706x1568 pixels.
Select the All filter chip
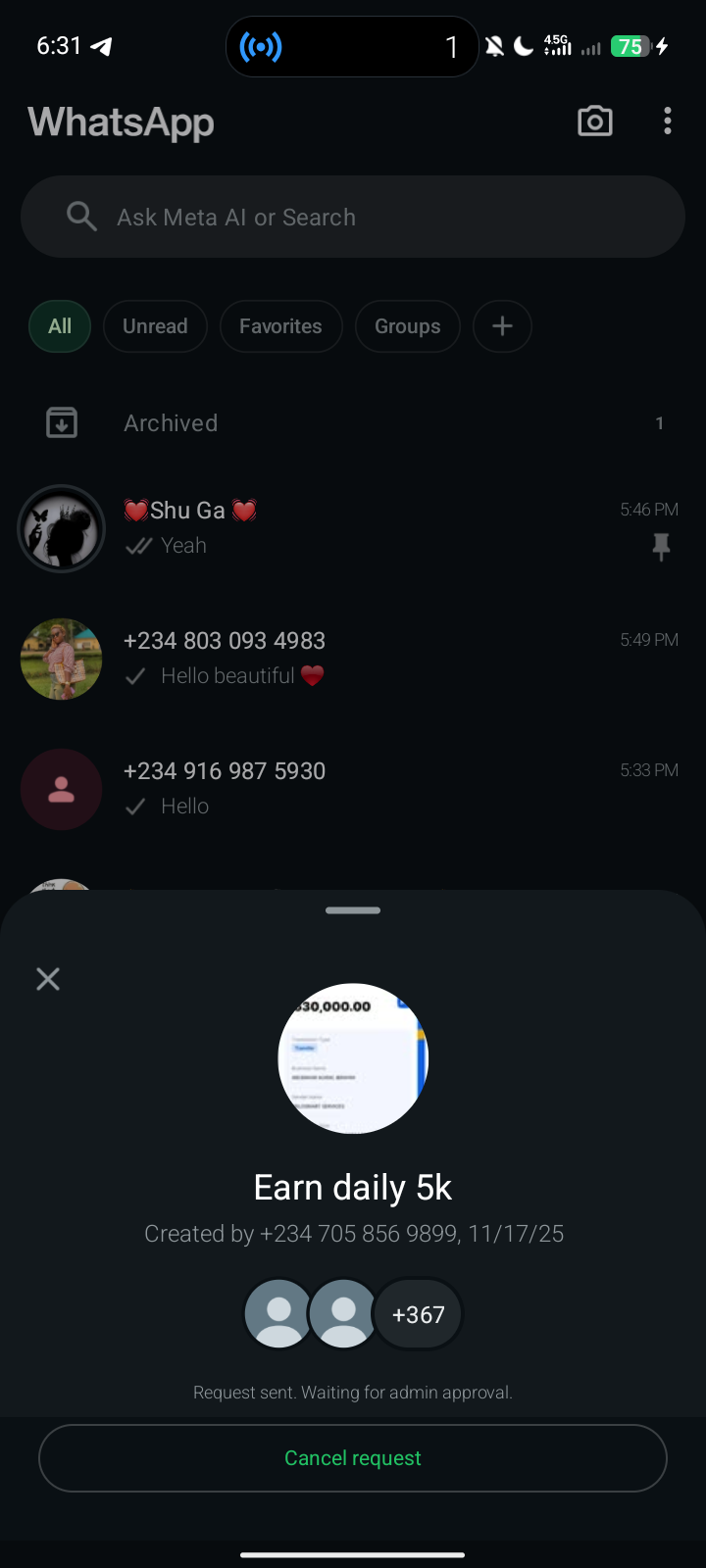click(x=60, y=326)
